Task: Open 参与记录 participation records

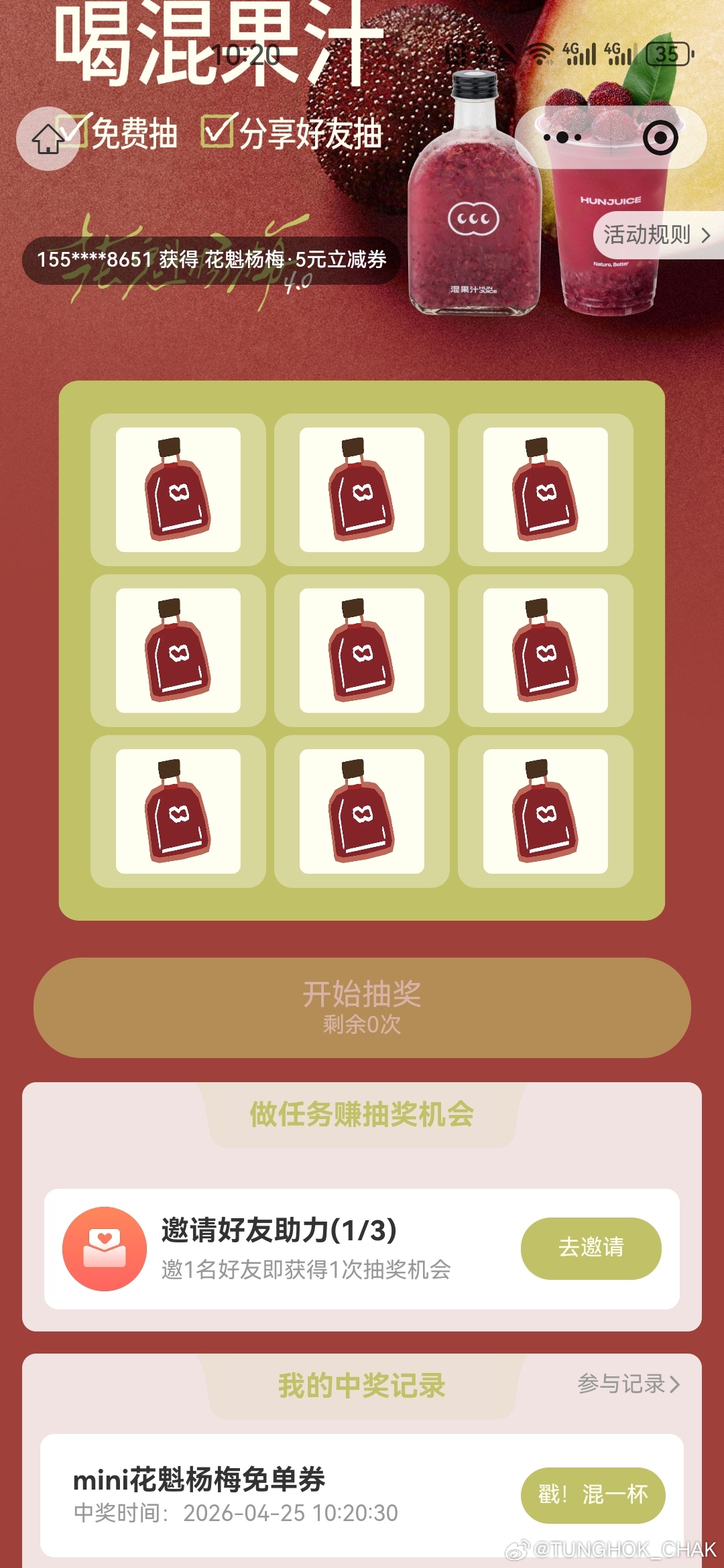Action: 628,1384
